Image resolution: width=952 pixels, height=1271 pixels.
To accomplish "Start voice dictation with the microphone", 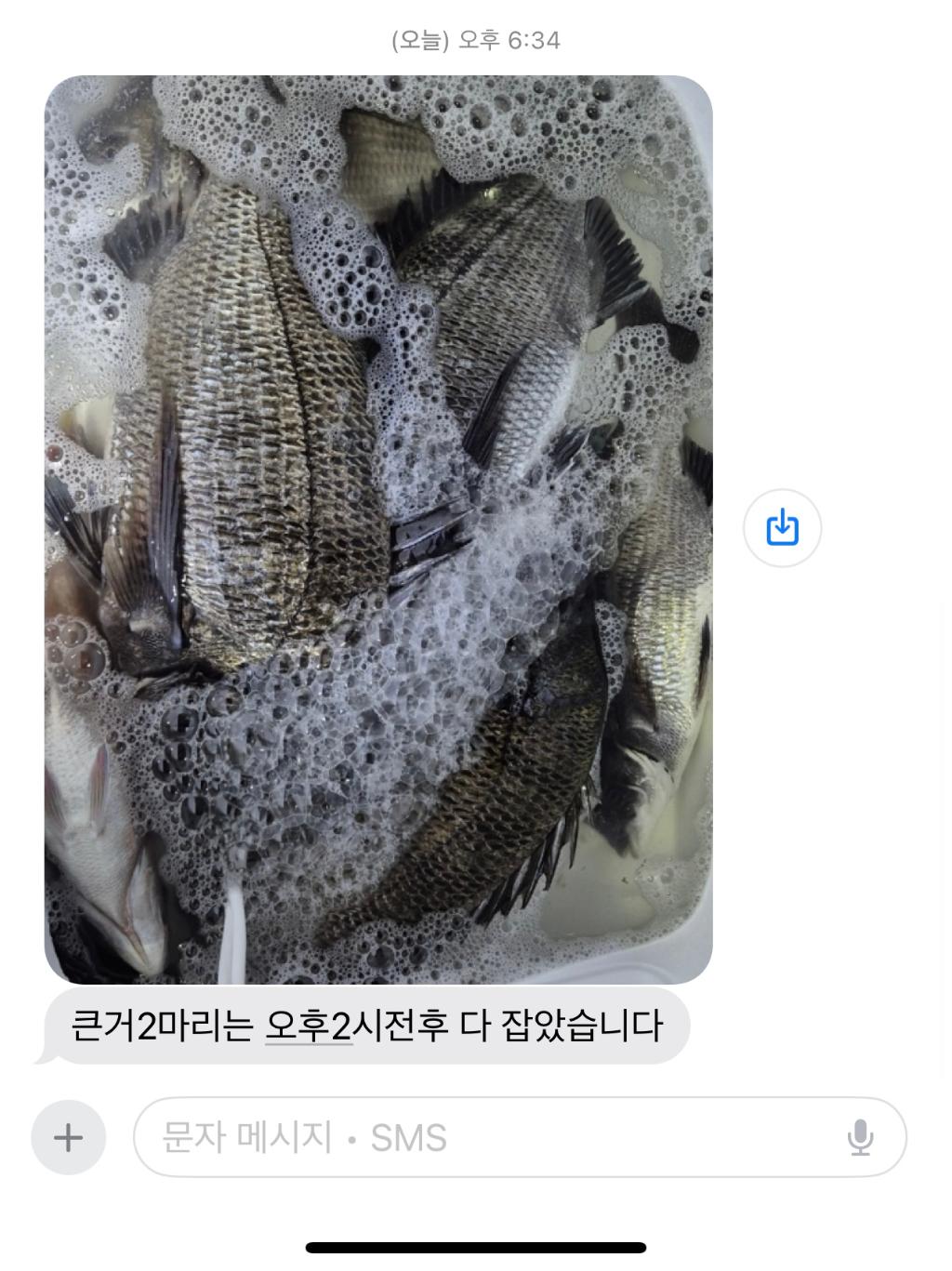I will pos(861,1137).
